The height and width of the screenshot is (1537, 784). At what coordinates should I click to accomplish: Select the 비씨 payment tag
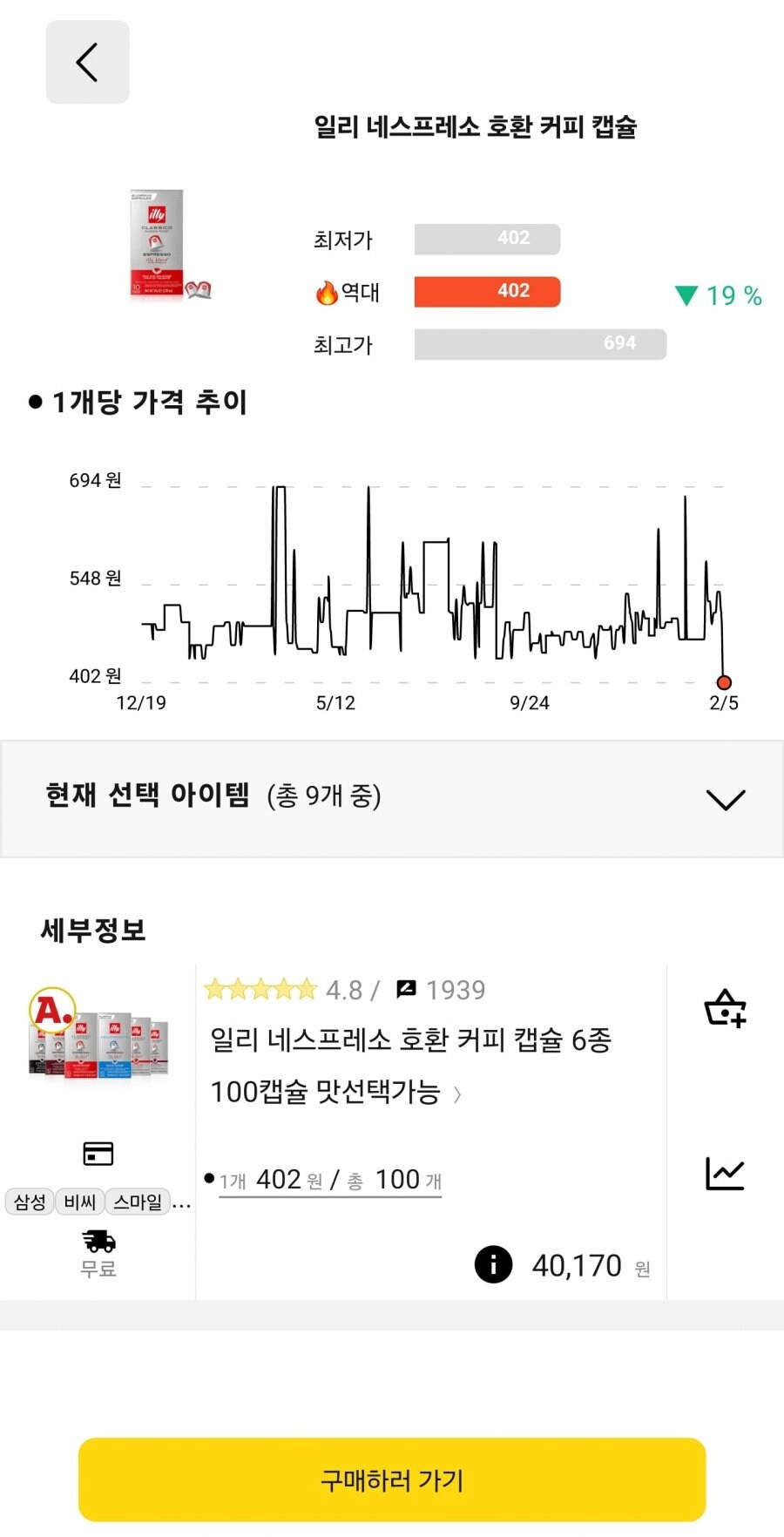(78, 1202)
